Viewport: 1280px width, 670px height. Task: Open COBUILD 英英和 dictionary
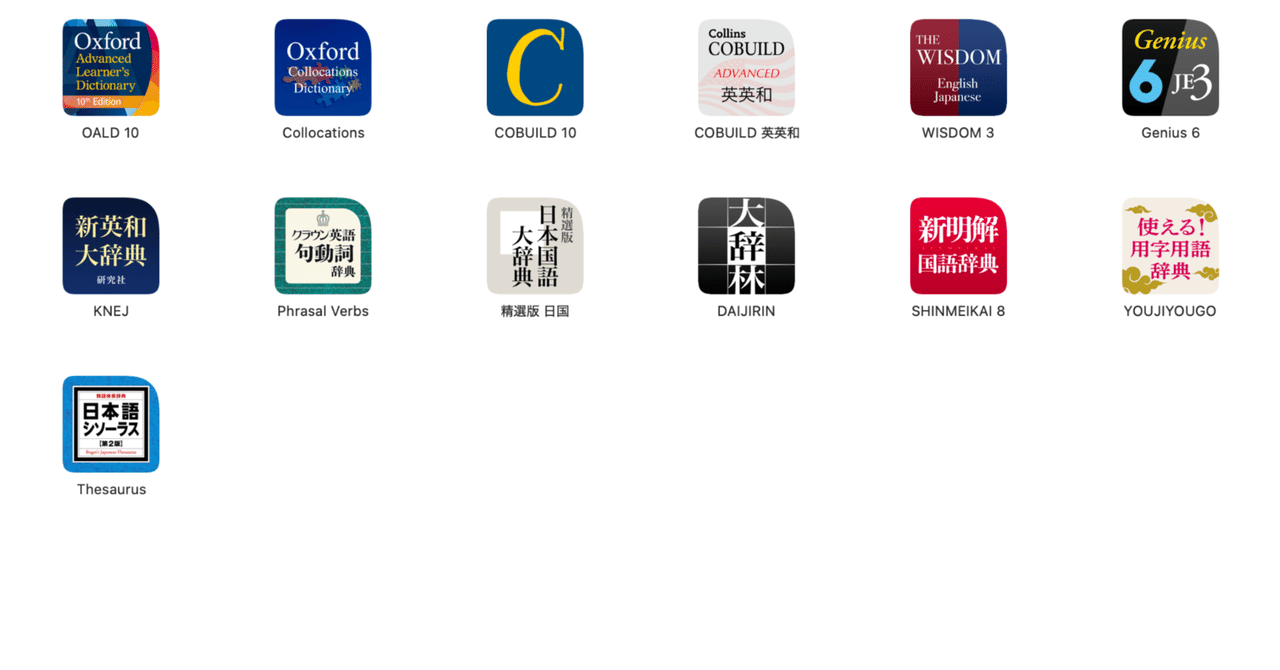pyautogui.click(x=746, y=68)
